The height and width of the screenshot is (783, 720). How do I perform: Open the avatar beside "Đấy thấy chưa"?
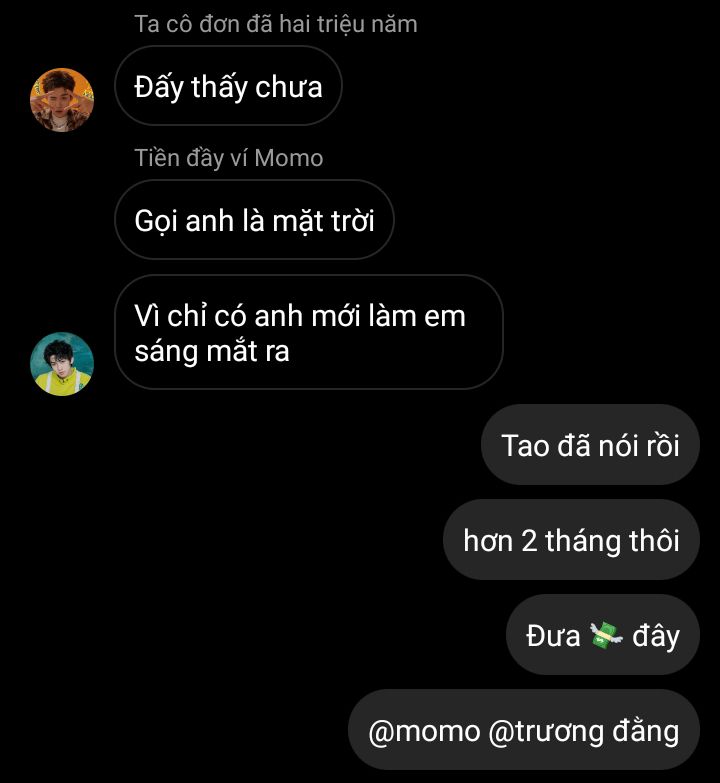click(62, 100)
